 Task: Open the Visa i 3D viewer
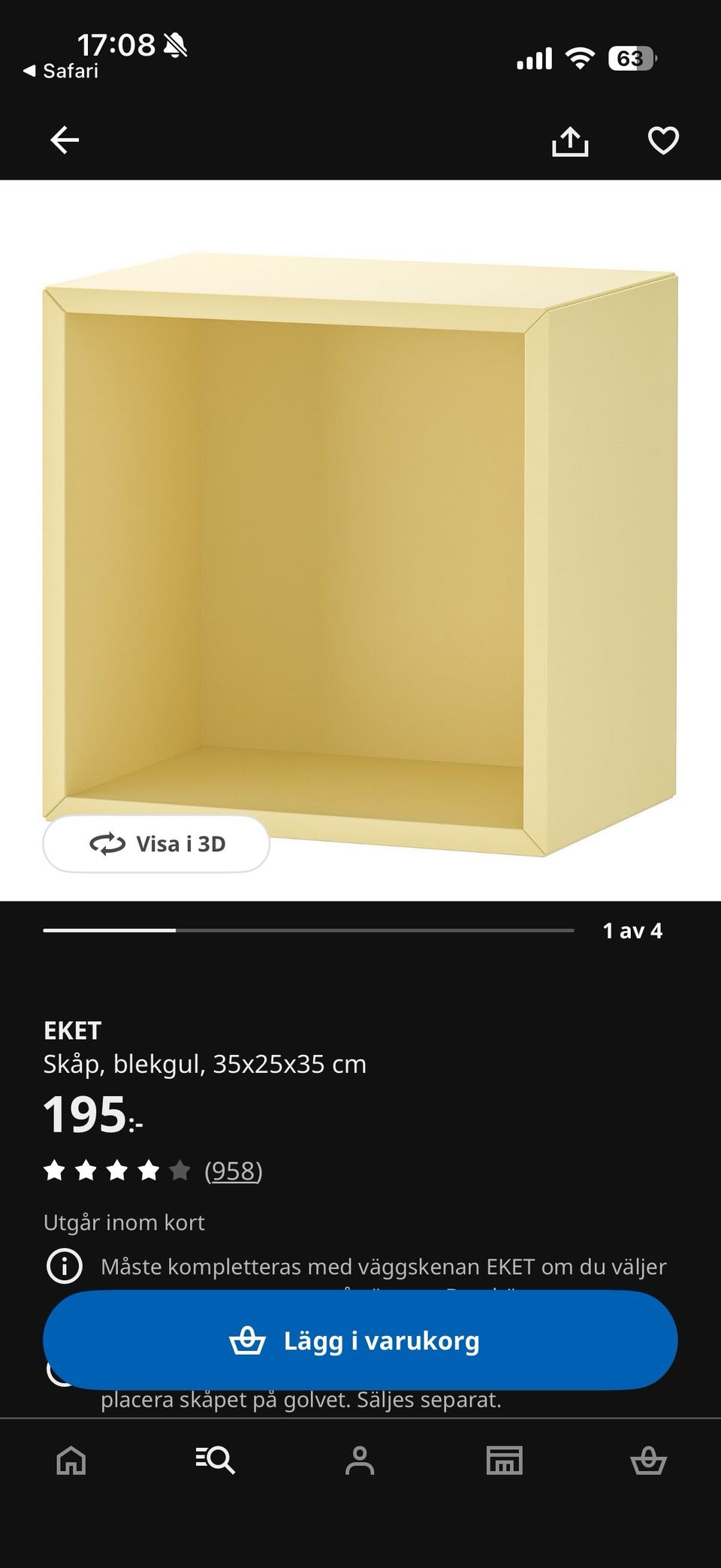coord(156,844)
